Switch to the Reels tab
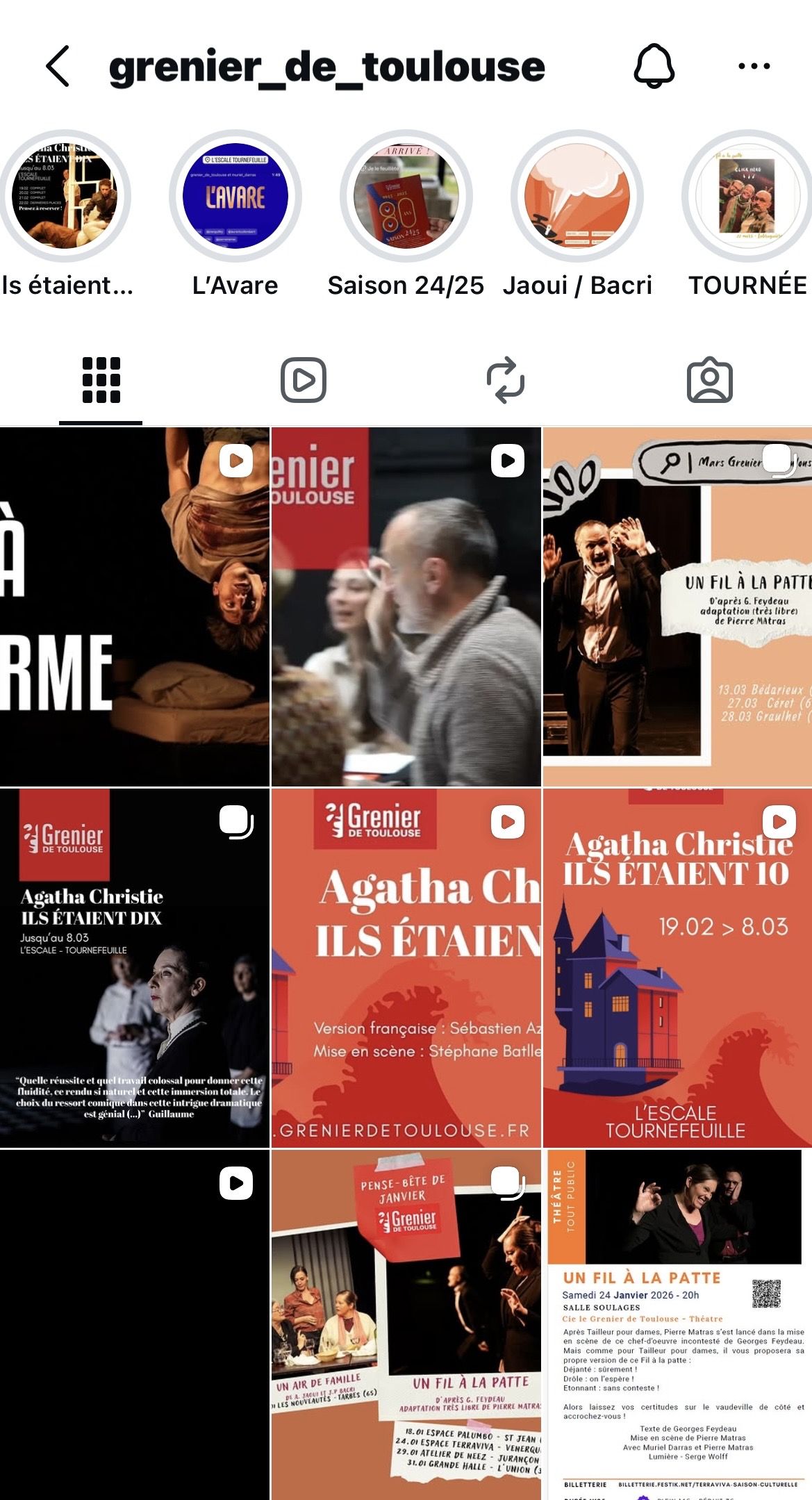This screenshot has width=812, height=1500. point(304,380)
